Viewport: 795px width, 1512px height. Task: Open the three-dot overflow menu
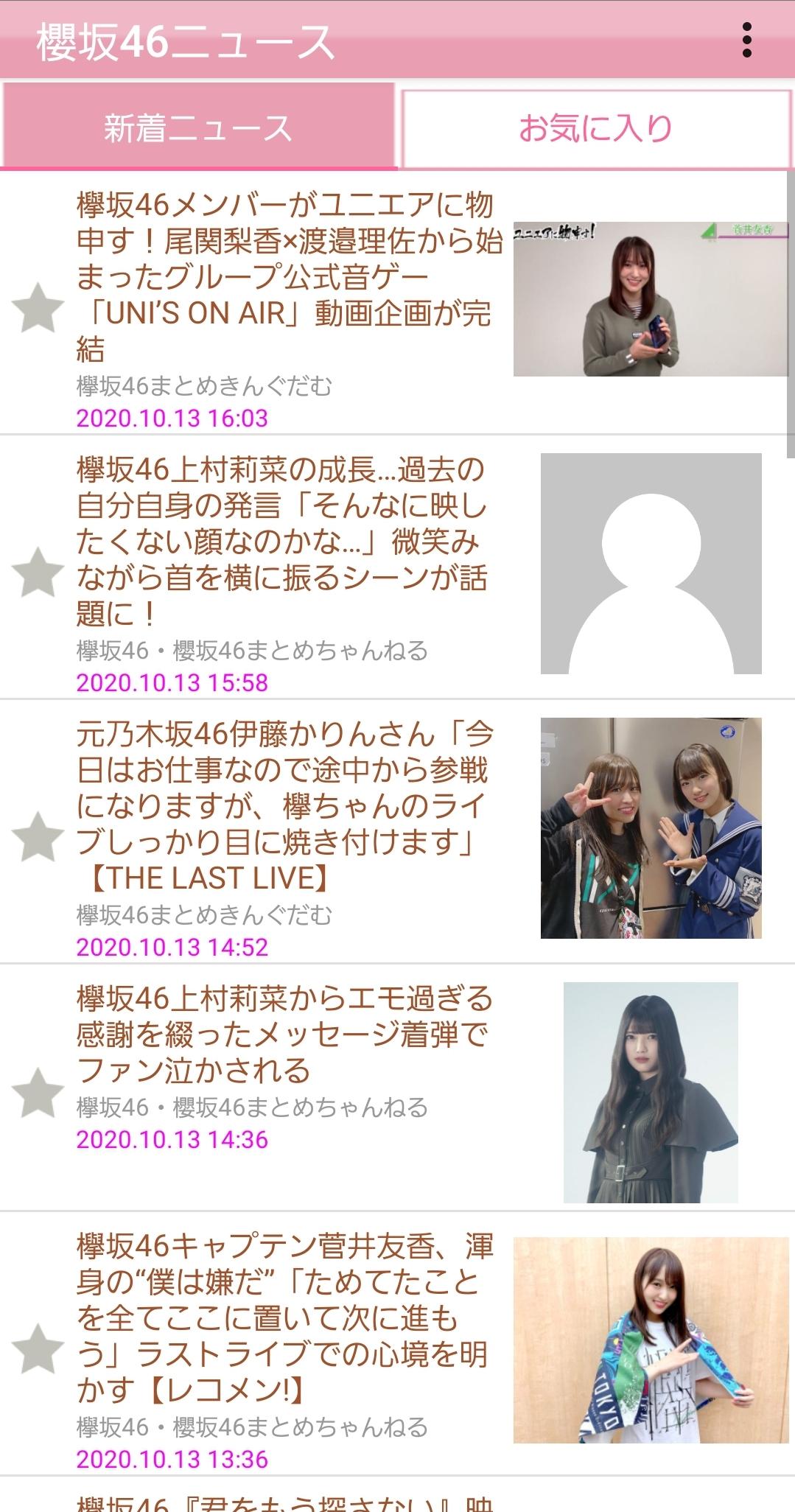click(746, 40)
